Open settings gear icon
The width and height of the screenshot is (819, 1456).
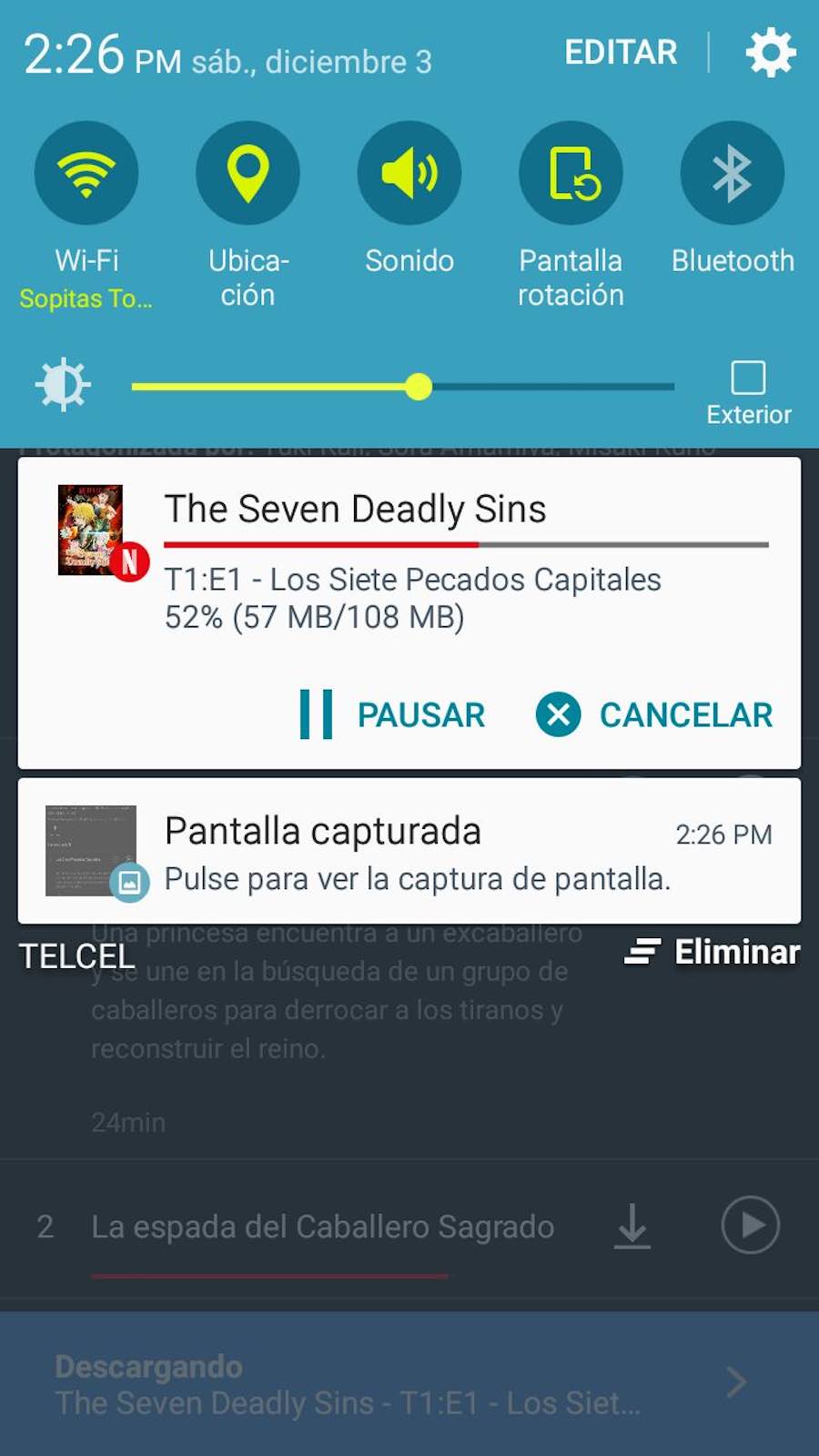click(770, 52)
